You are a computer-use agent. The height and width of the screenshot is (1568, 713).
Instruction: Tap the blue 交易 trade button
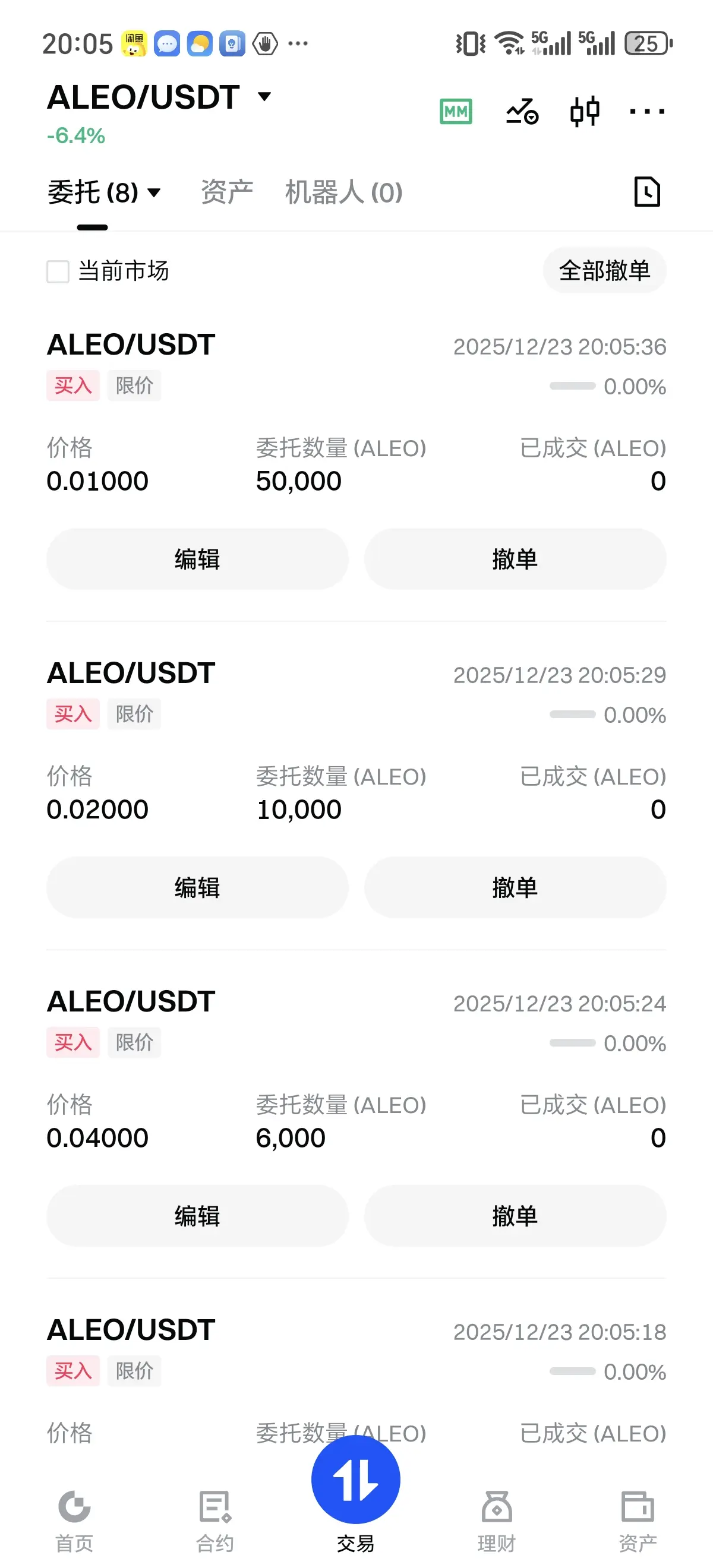coord(355,1479)
